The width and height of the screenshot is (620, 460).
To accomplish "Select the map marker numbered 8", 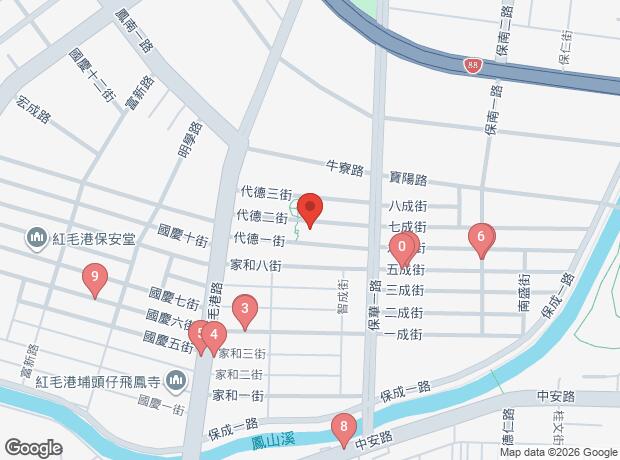I will (344, 429).
